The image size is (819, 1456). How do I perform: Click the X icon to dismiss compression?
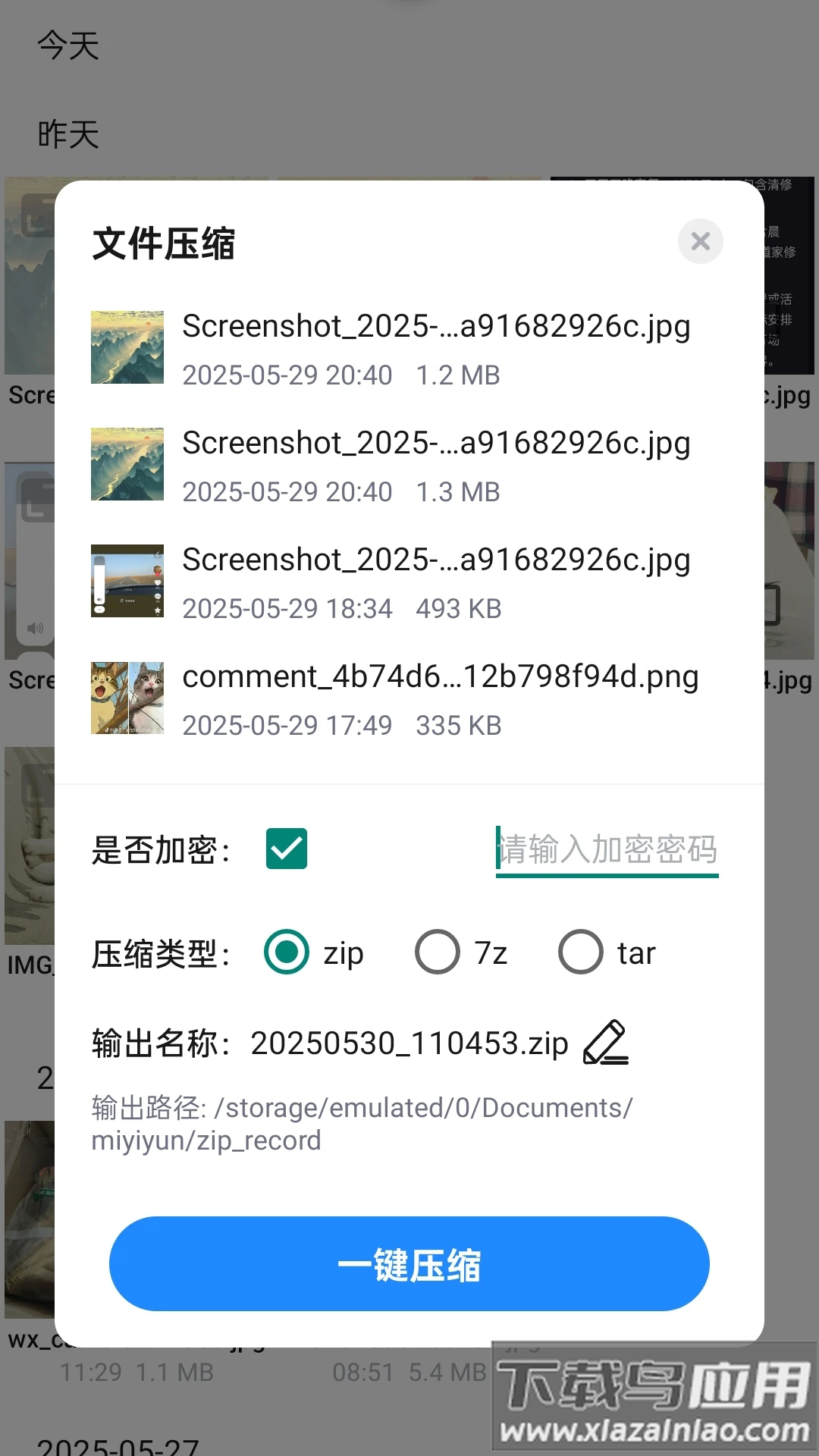pos(700,241)
